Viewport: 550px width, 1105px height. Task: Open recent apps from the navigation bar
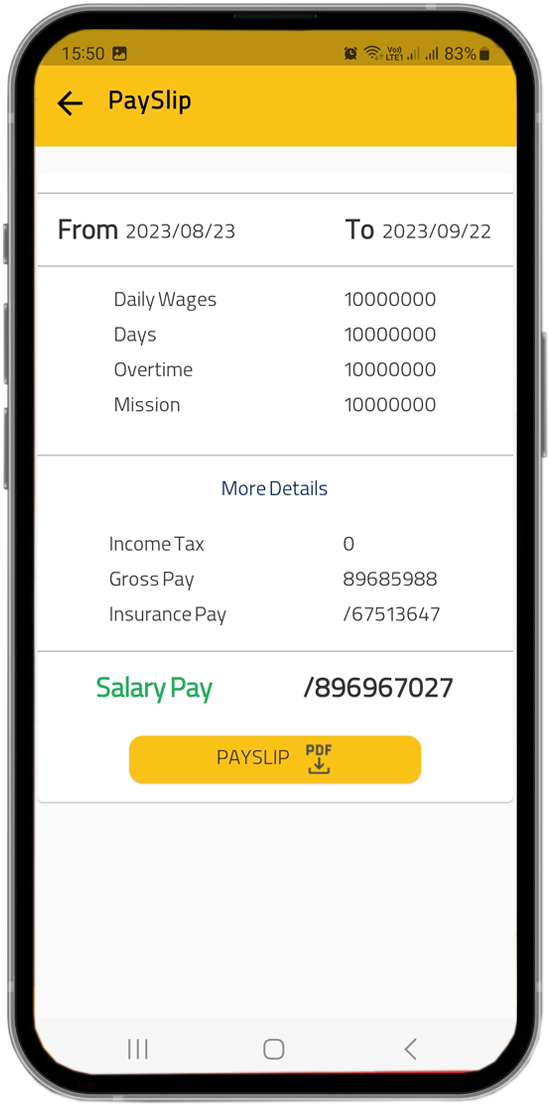pyautogui.click(x=138, y=1049)
